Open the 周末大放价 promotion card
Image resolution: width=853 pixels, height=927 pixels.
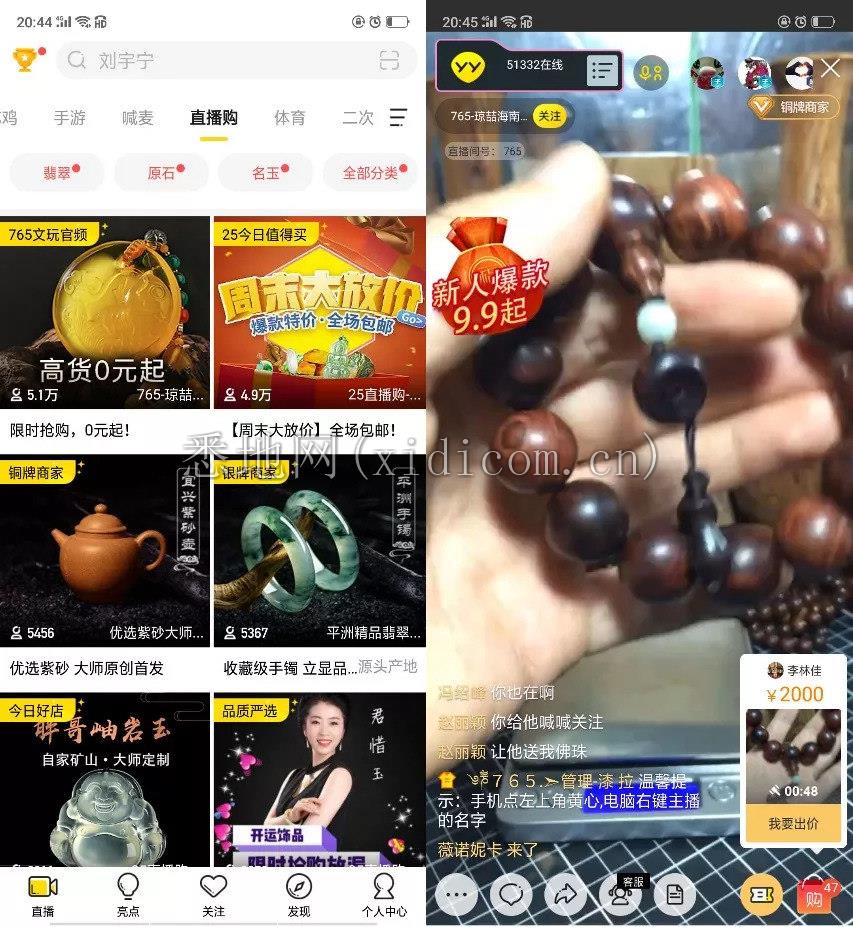coord(319,313)
